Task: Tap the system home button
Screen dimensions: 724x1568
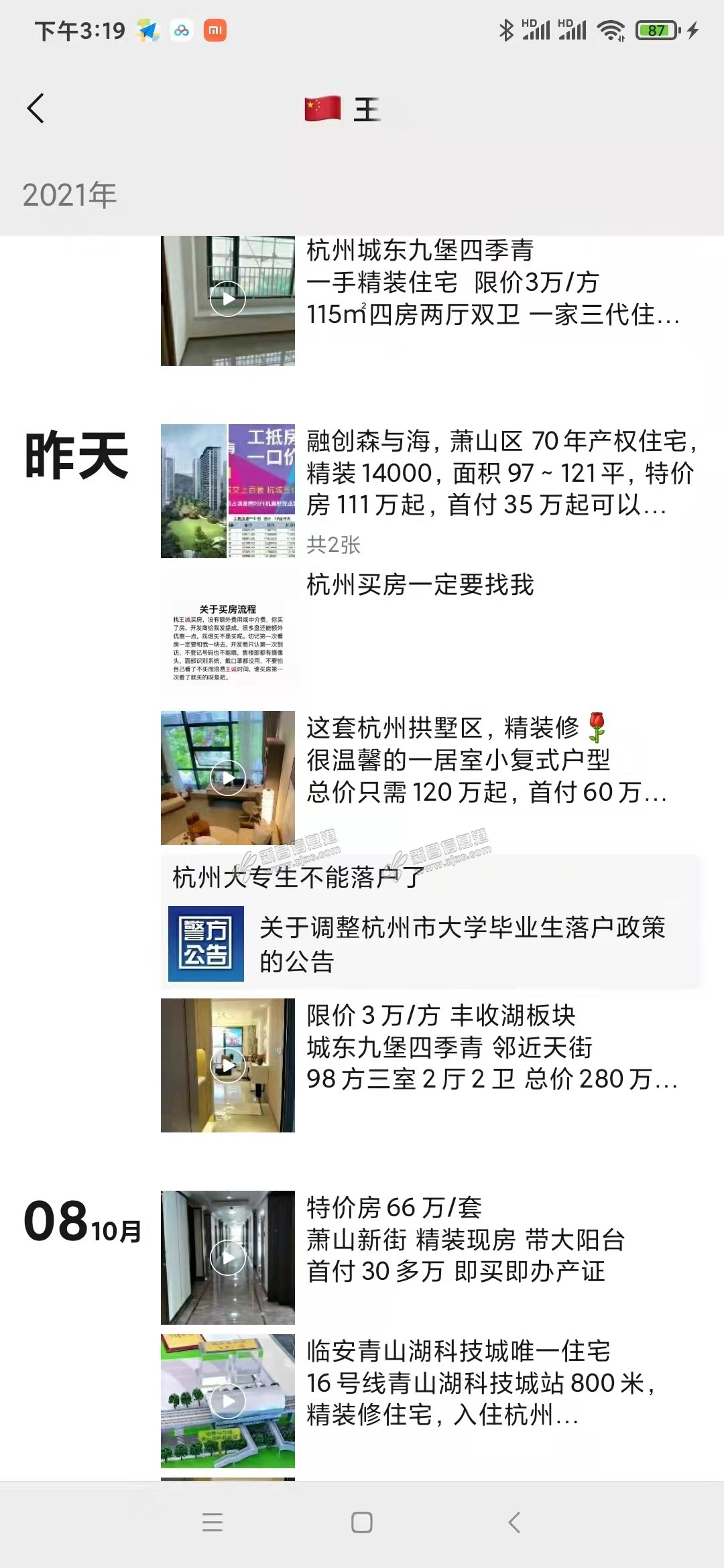Action: pos(362,1522)
